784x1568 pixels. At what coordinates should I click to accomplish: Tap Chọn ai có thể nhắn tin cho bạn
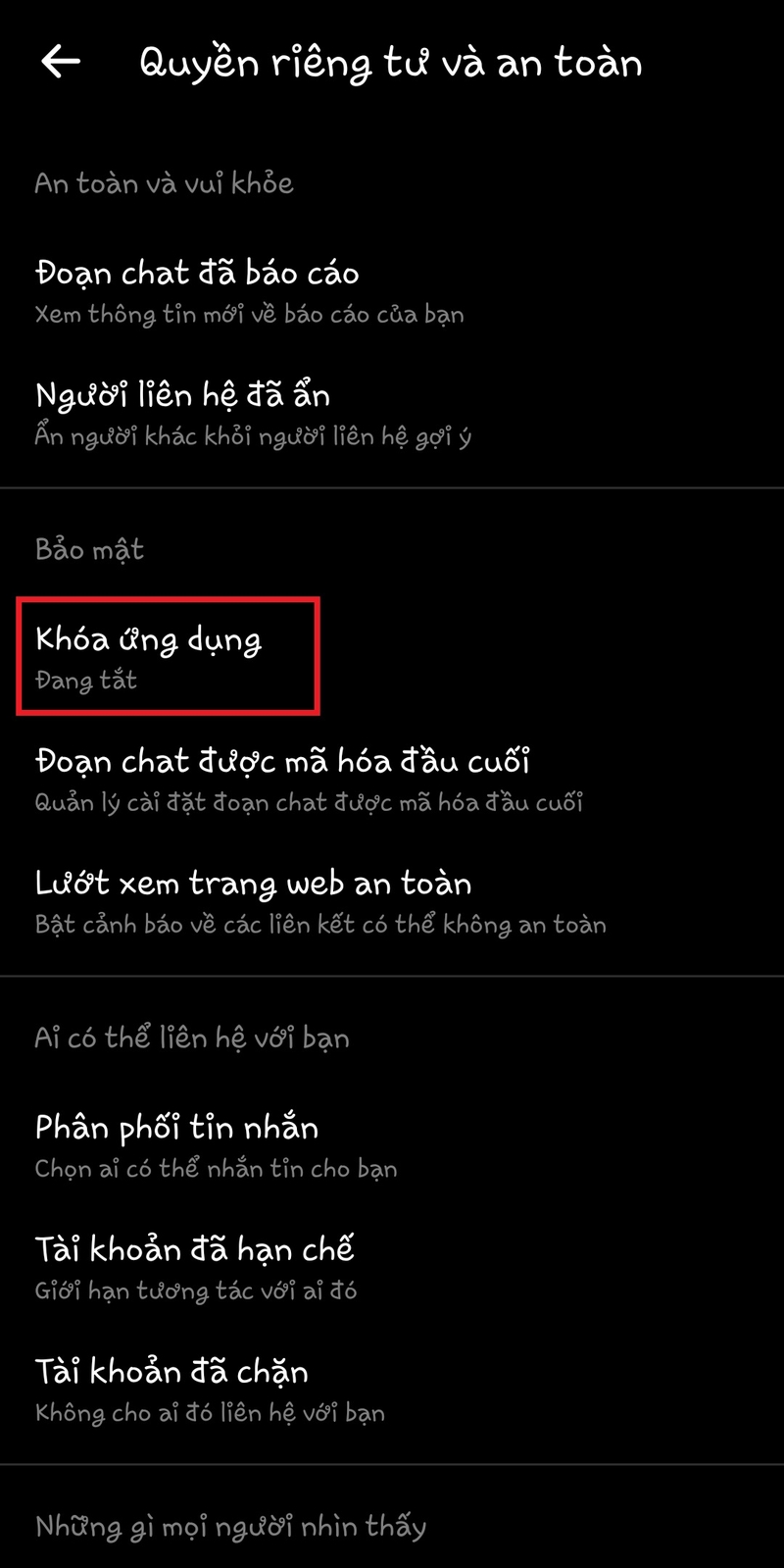click(x=215, y=1168)
